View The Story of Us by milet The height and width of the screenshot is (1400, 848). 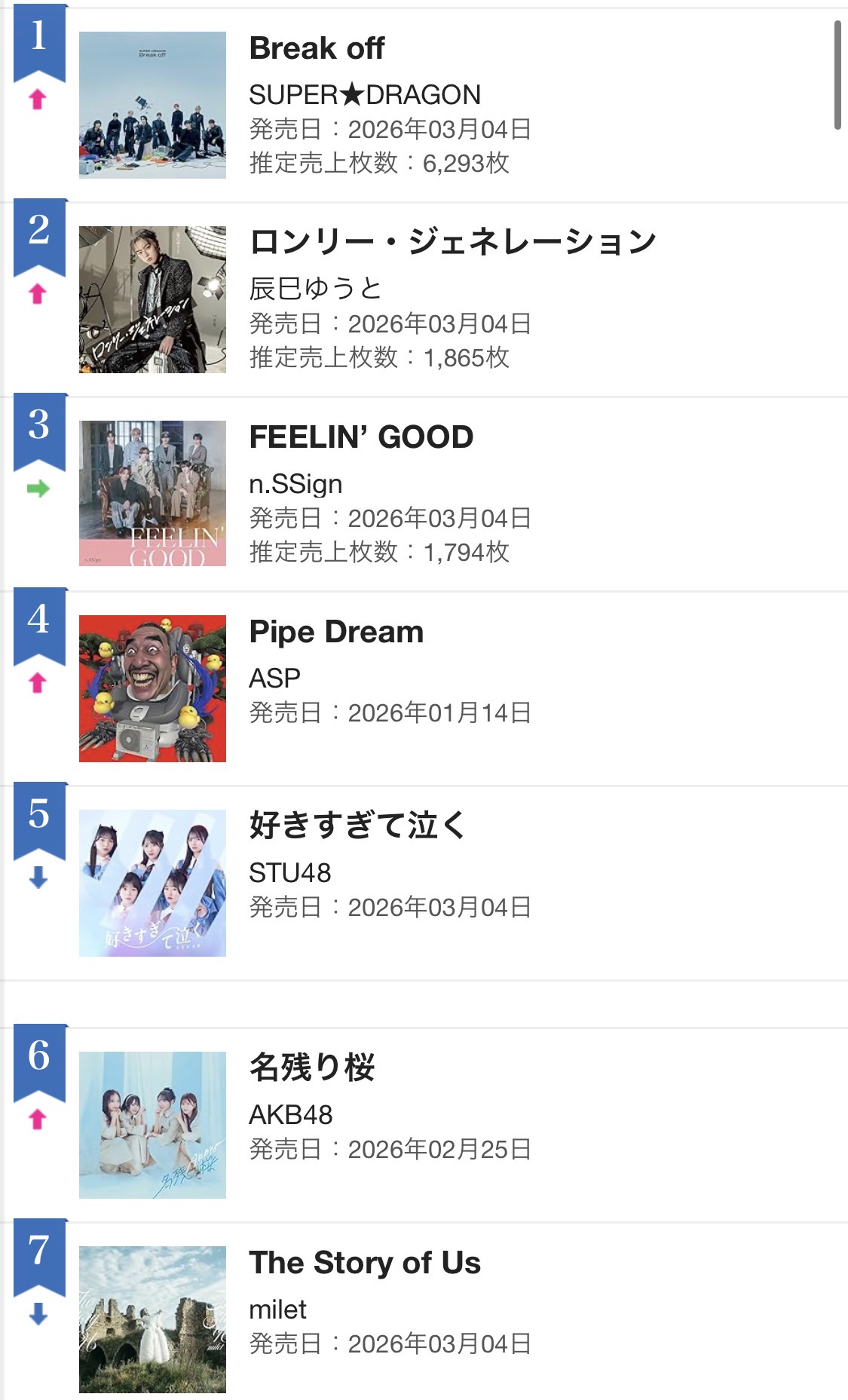coord(365,1262)
